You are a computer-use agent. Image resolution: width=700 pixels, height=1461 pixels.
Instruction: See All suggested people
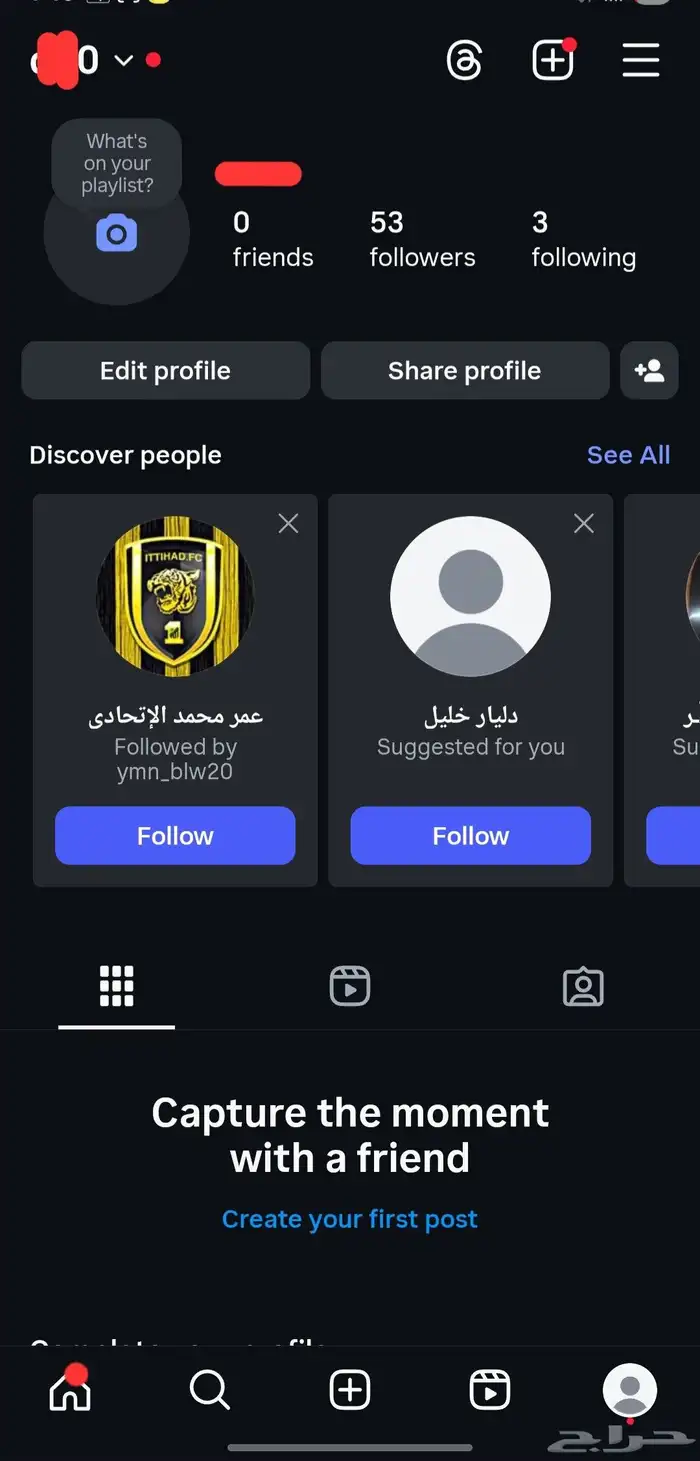pos(628,455)
